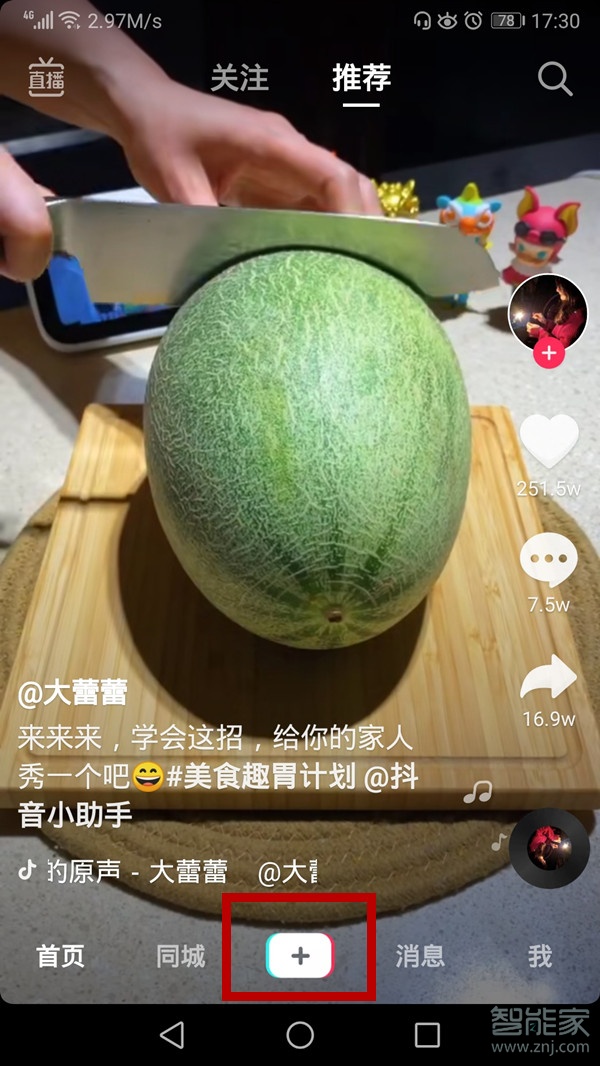Switch to the 推荐 tab
This screenshot has width=600, height=1066.
[x=361, y=79]
